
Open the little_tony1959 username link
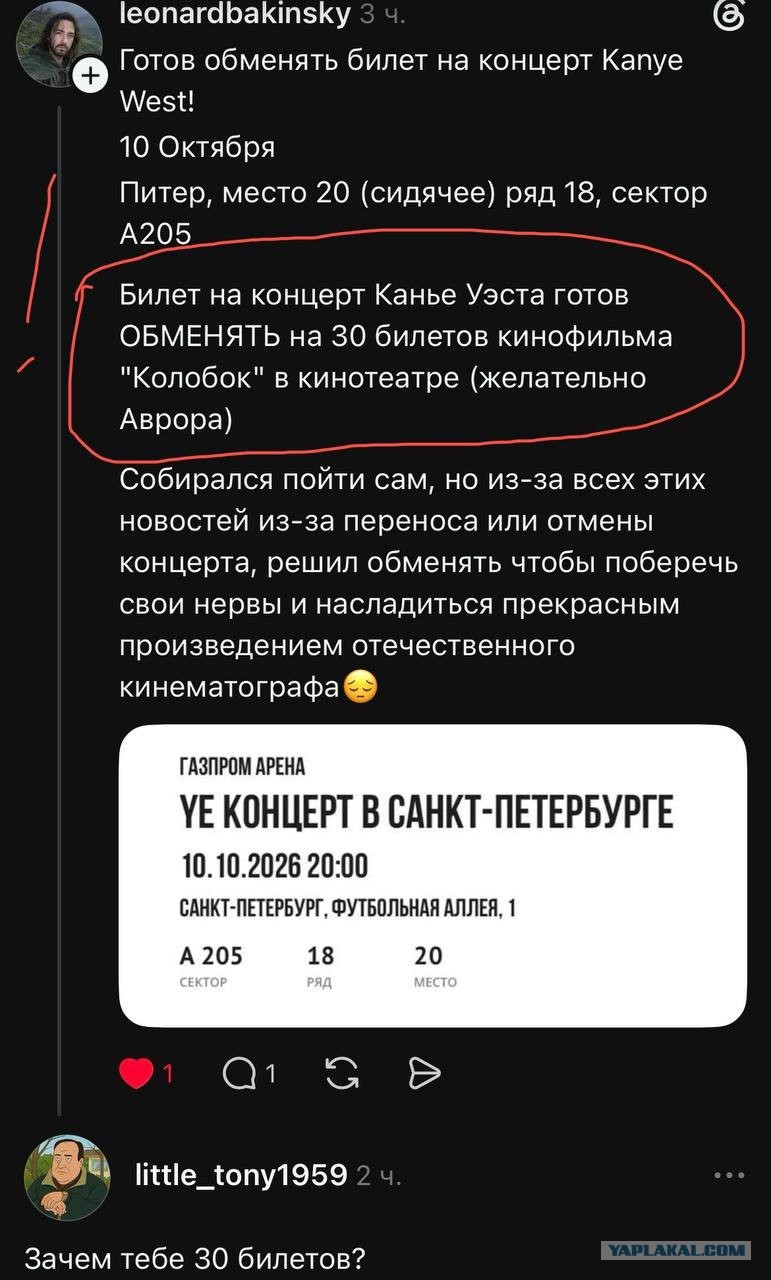pyautogui.click(x=241, y=1175)
